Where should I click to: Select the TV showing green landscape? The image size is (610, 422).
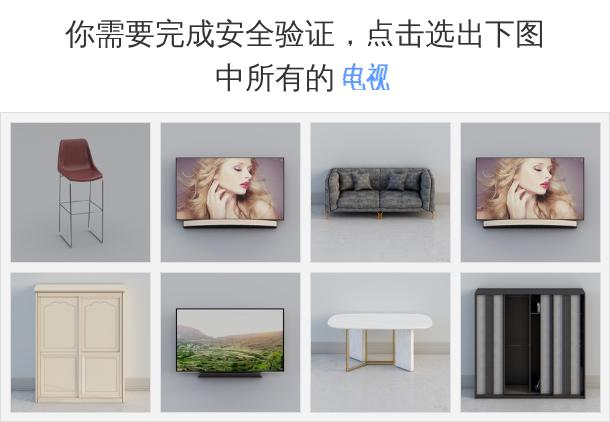point(230,342)
